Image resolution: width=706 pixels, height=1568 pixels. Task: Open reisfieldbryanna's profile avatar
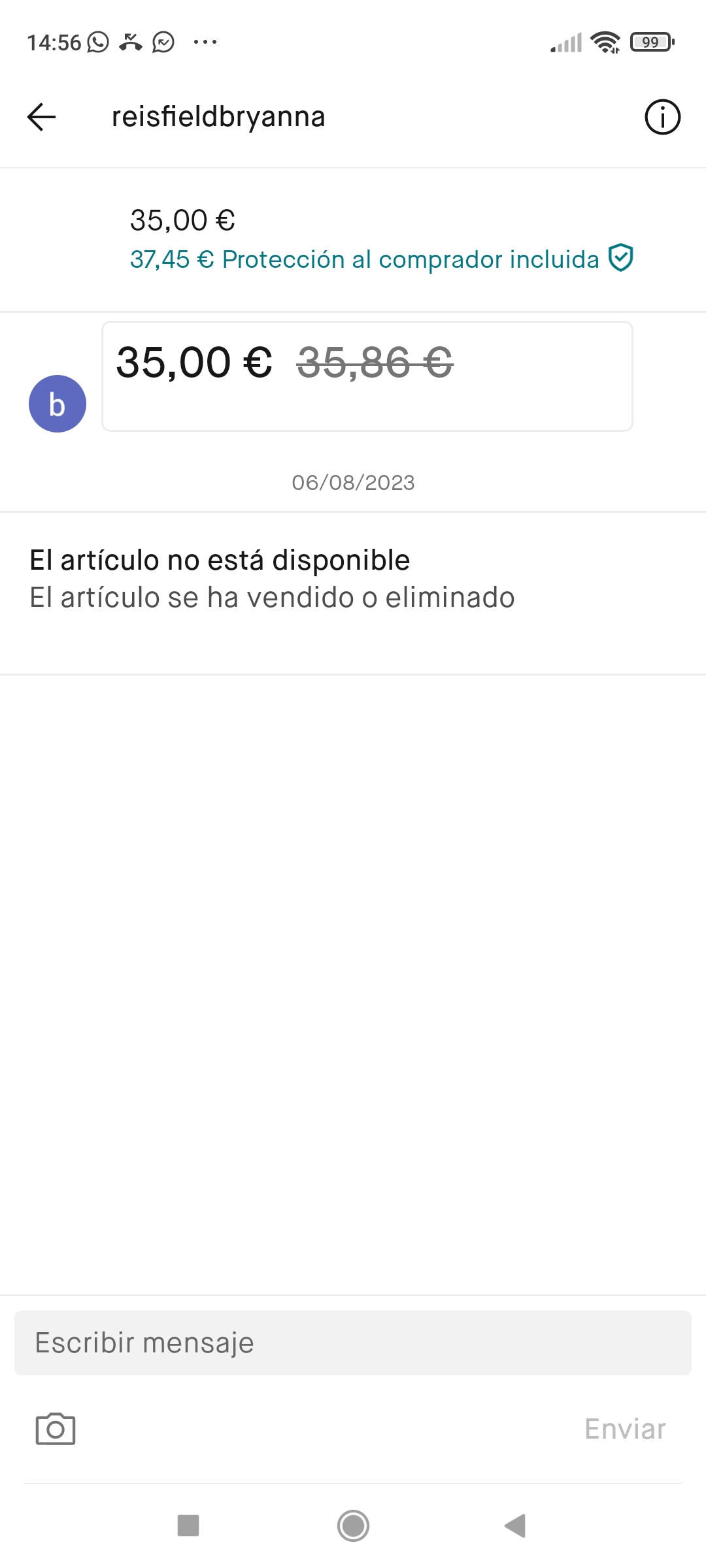[58, 404]
